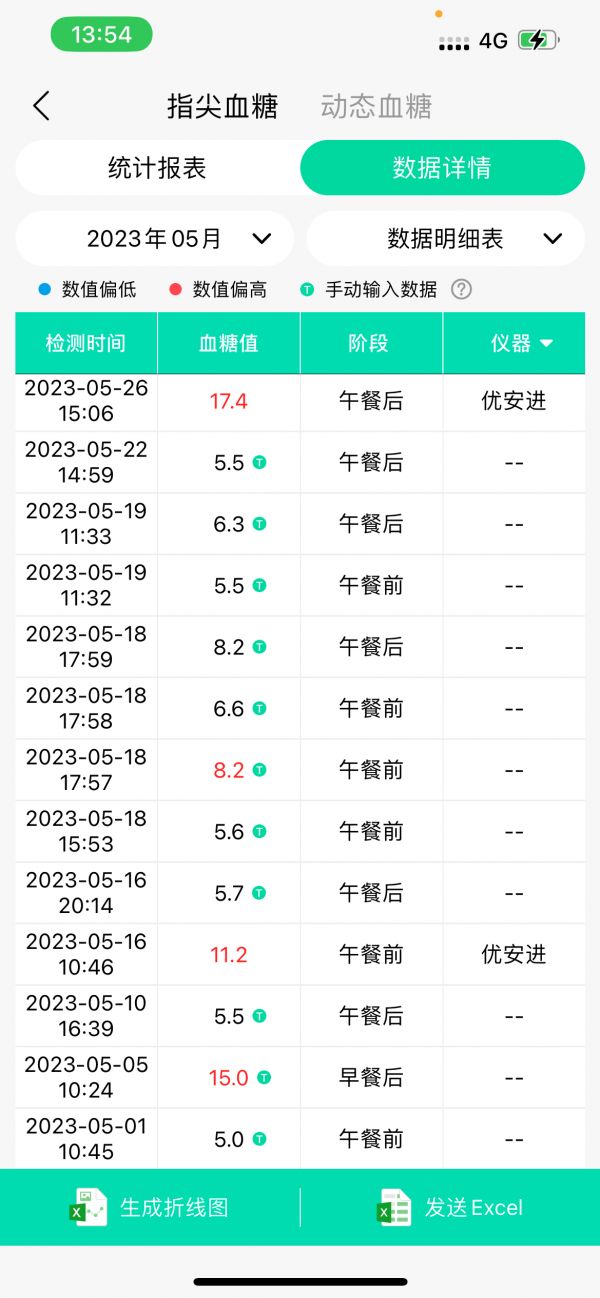Go back using the arrow icon
This screenshot has width=600, height=1298.
tap(41, 106)
